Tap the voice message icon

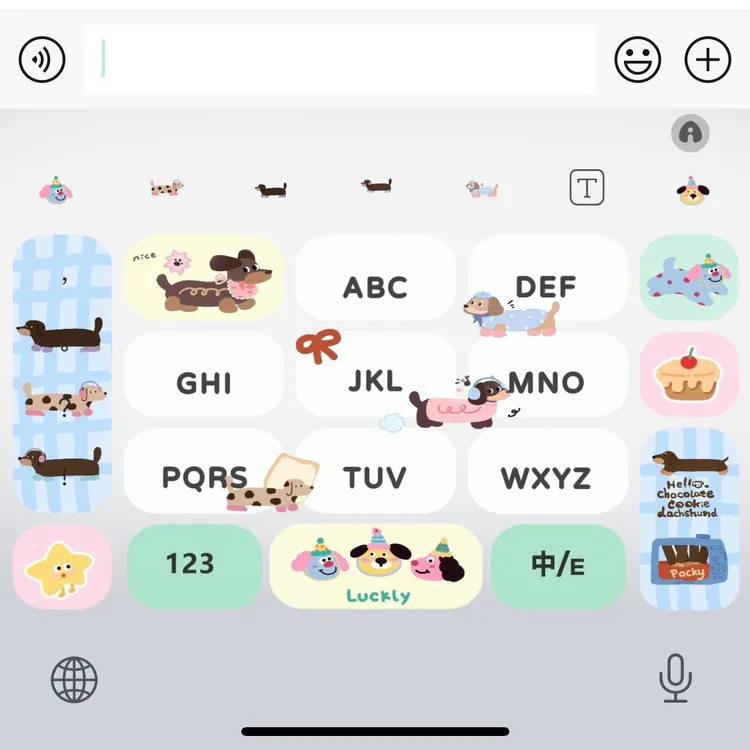pos(42,60)
